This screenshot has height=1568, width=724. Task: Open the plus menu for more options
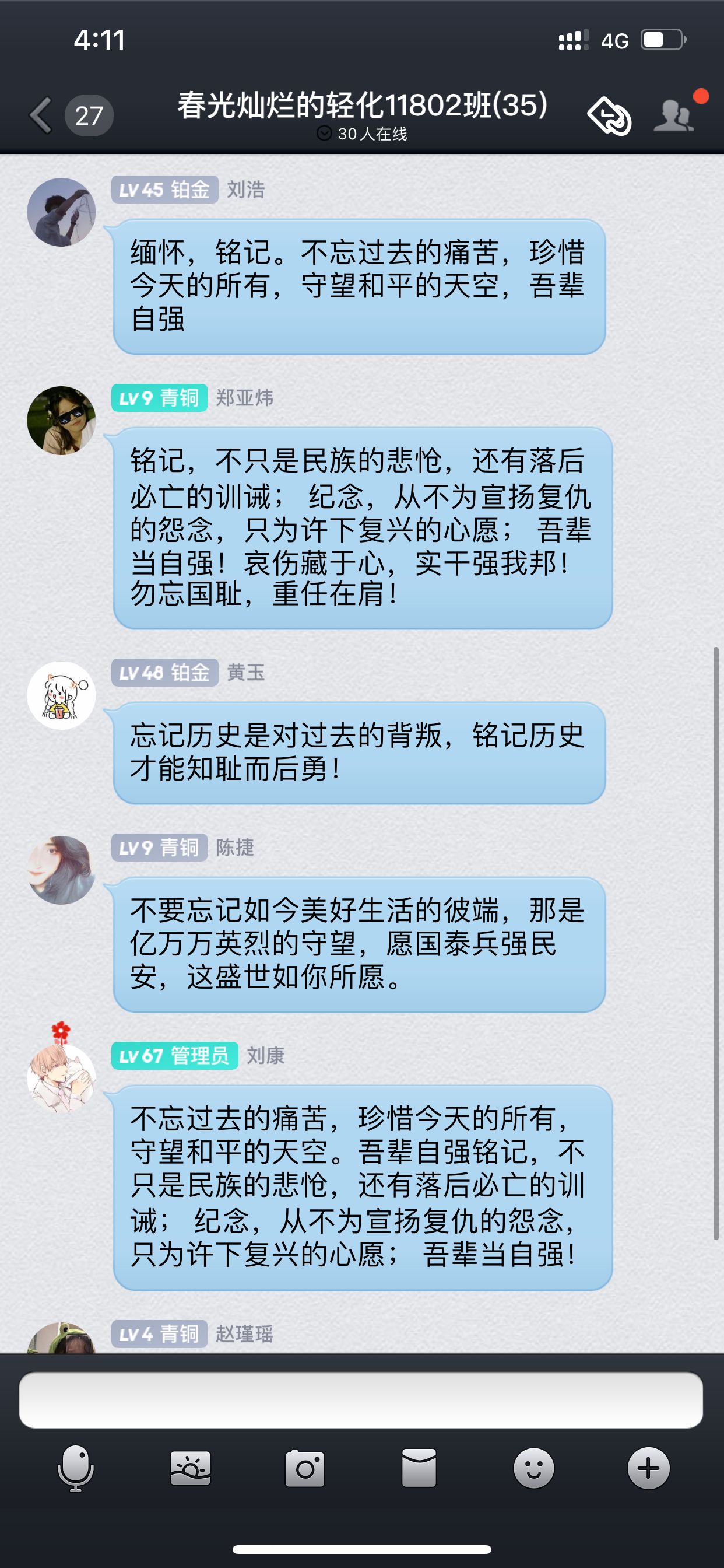pos(648,1469)
